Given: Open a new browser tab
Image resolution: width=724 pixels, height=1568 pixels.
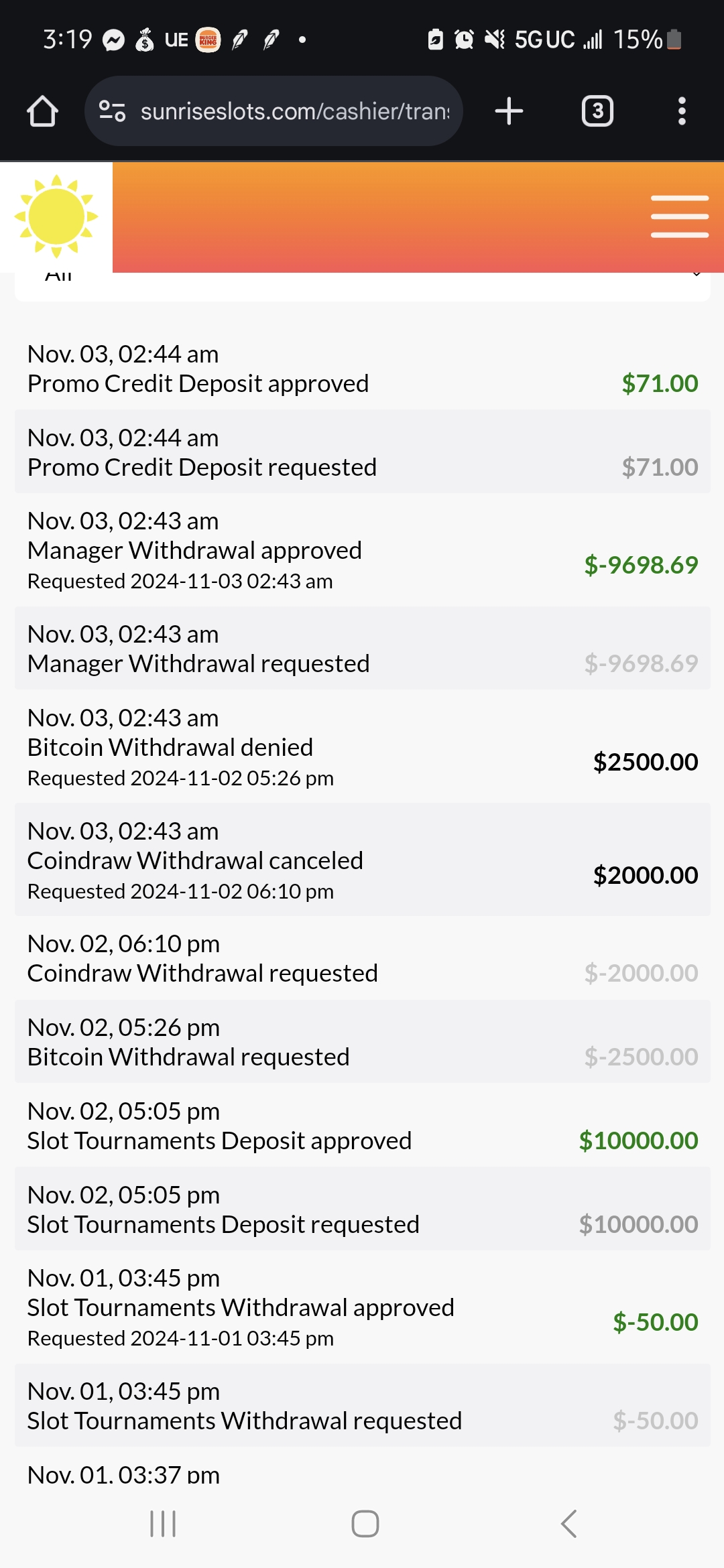Looking at the screenshot, I should 509,111.
